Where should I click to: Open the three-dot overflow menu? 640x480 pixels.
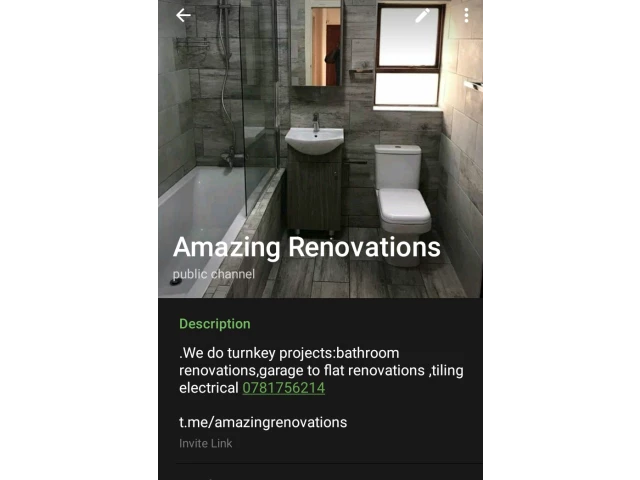pyautogui.click(x=466, y=15)
